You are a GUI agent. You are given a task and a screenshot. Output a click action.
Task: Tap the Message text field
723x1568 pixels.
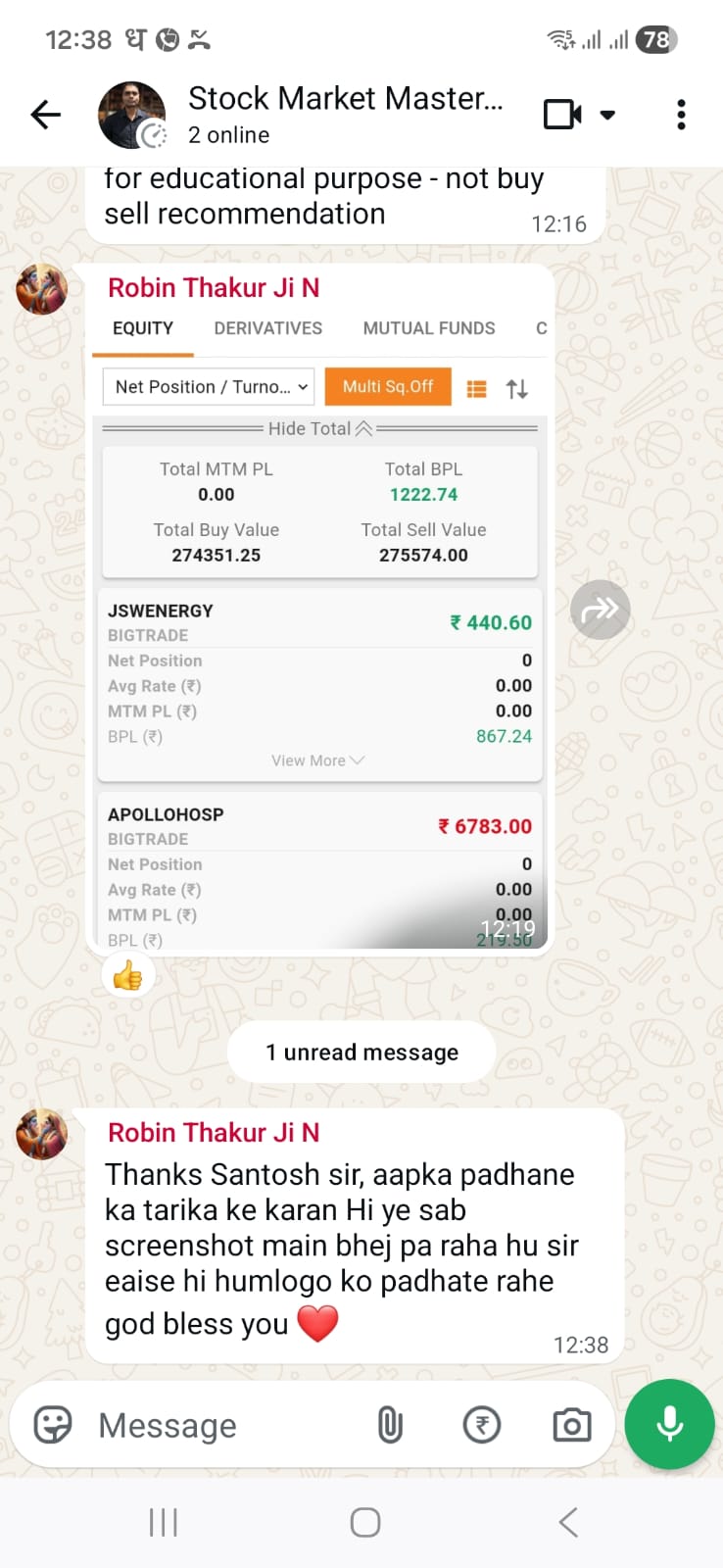click(x=225, y=1425)
